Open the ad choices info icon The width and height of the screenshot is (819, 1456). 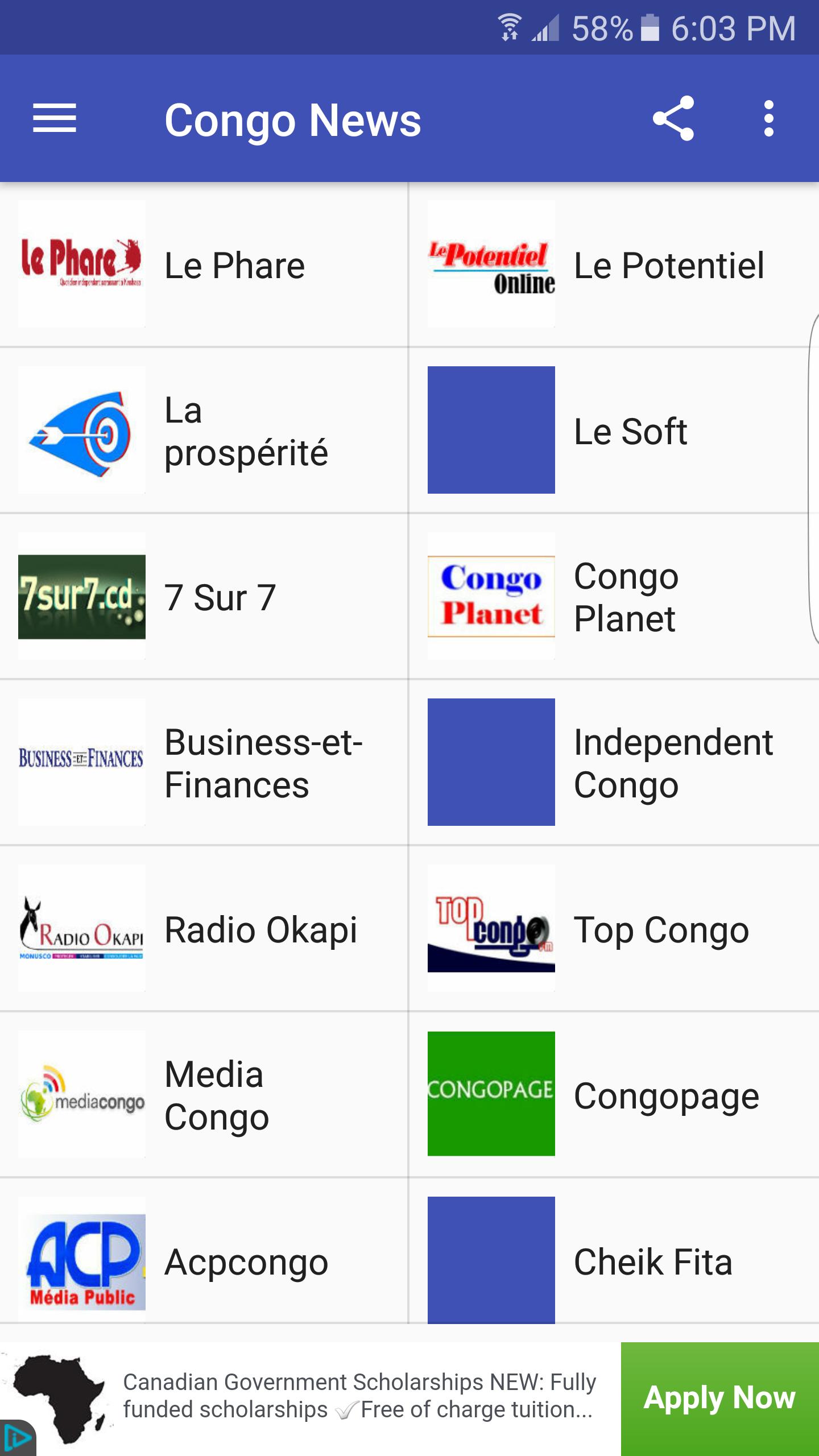click(x=17, y=1438)
